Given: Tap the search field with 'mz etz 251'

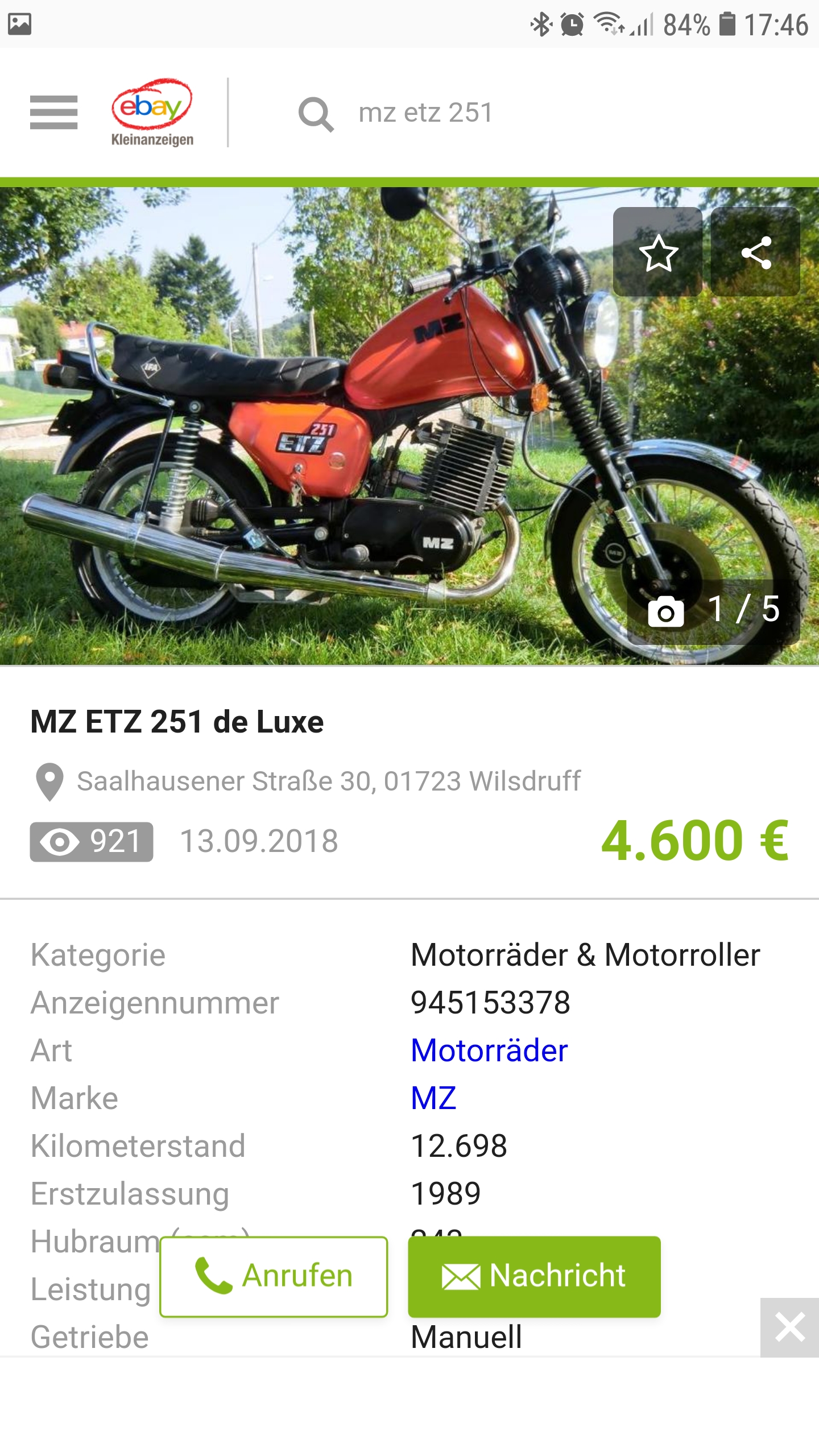Looking at the screenshot, I should (x=425, y=113).
